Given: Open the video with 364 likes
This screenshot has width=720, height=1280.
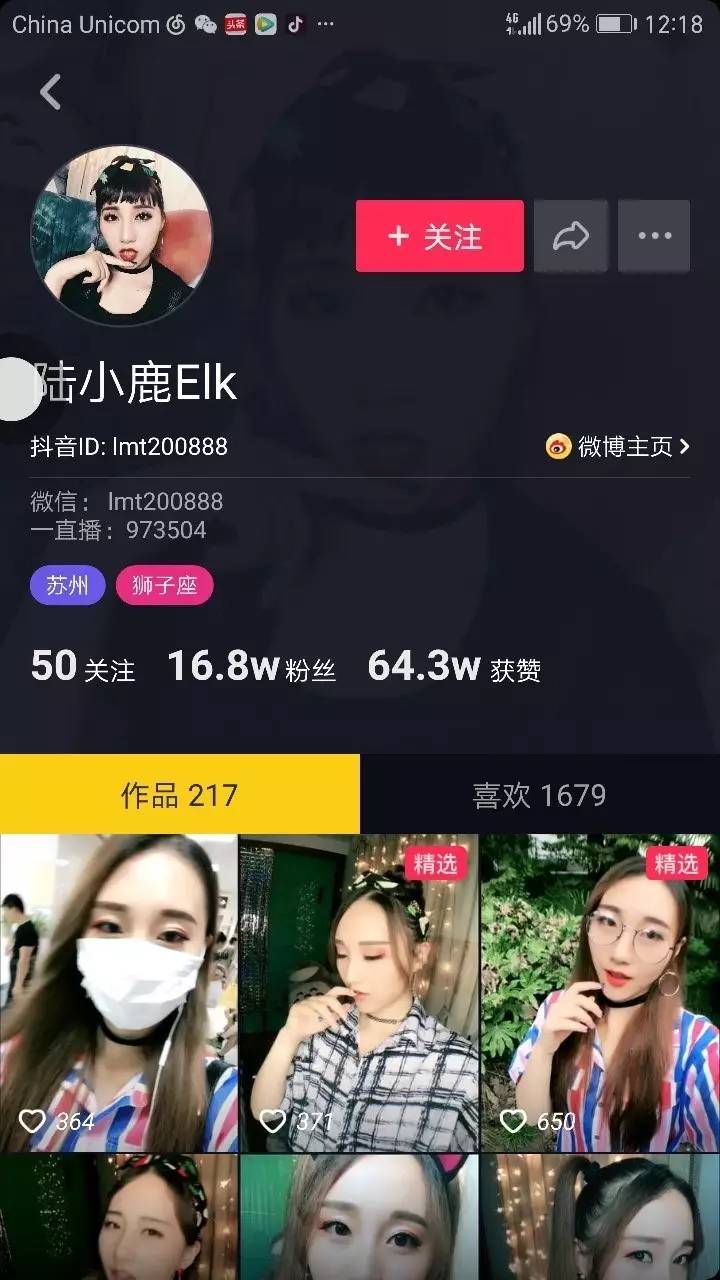Looking at the screenshot, I should (x=119, y=993).
